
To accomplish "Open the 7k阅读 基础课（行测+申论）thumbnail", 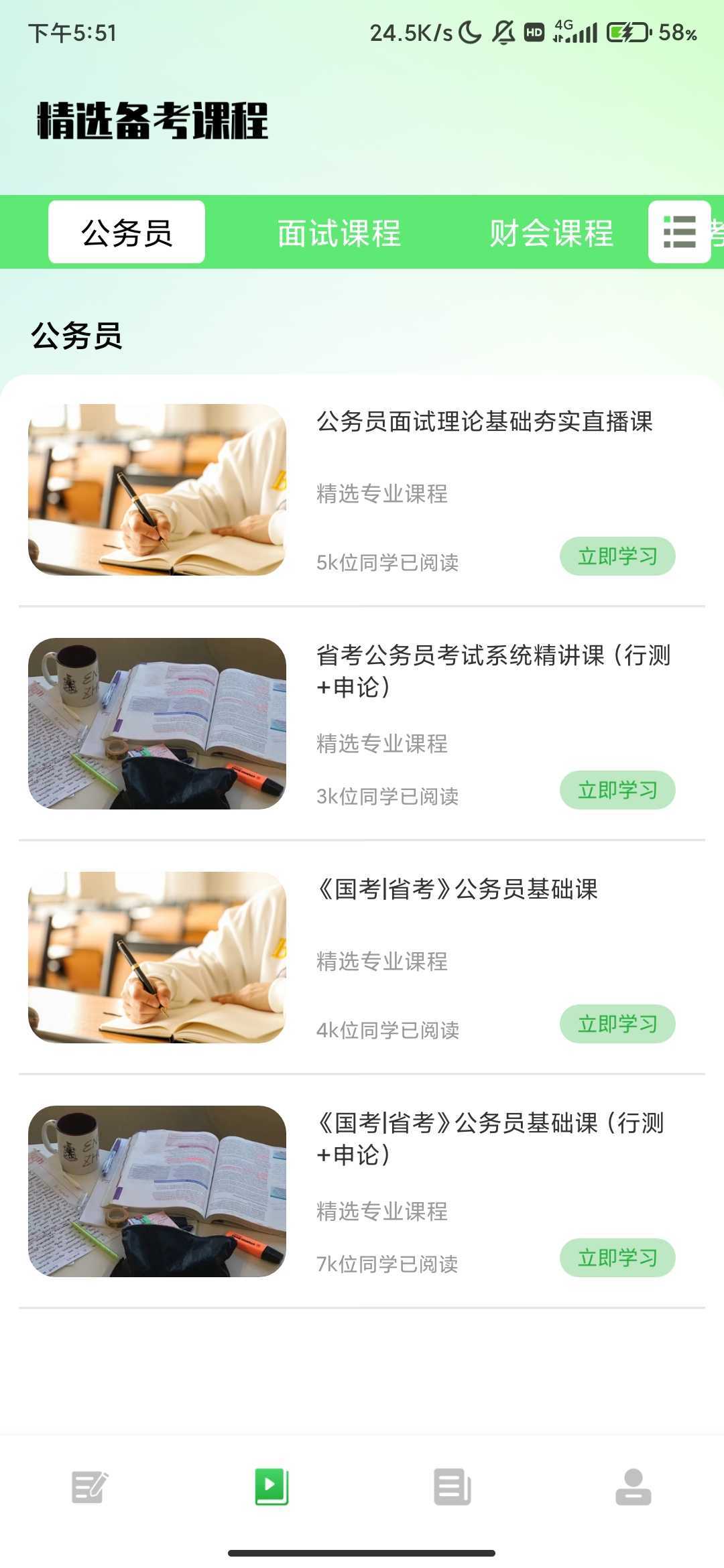I will tap(157, 1191).
